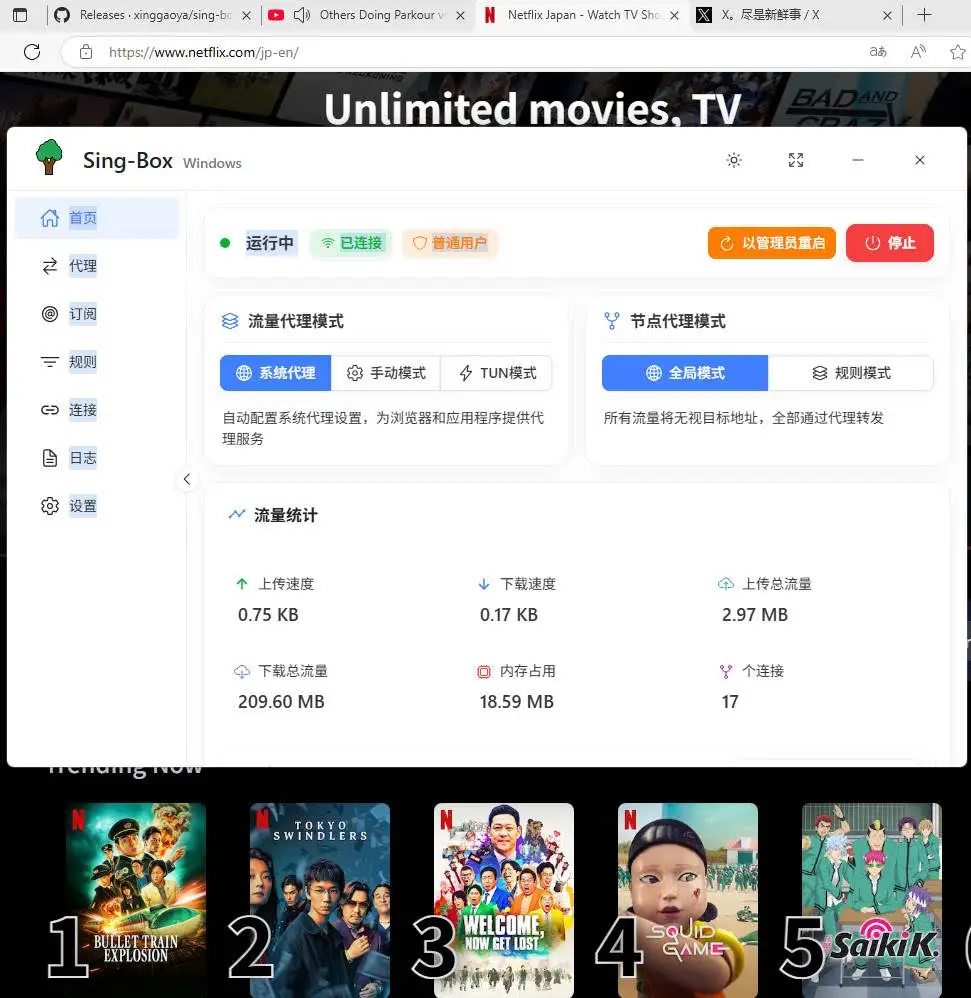
Task: View the 日志 page
Action: click(82, 458)
